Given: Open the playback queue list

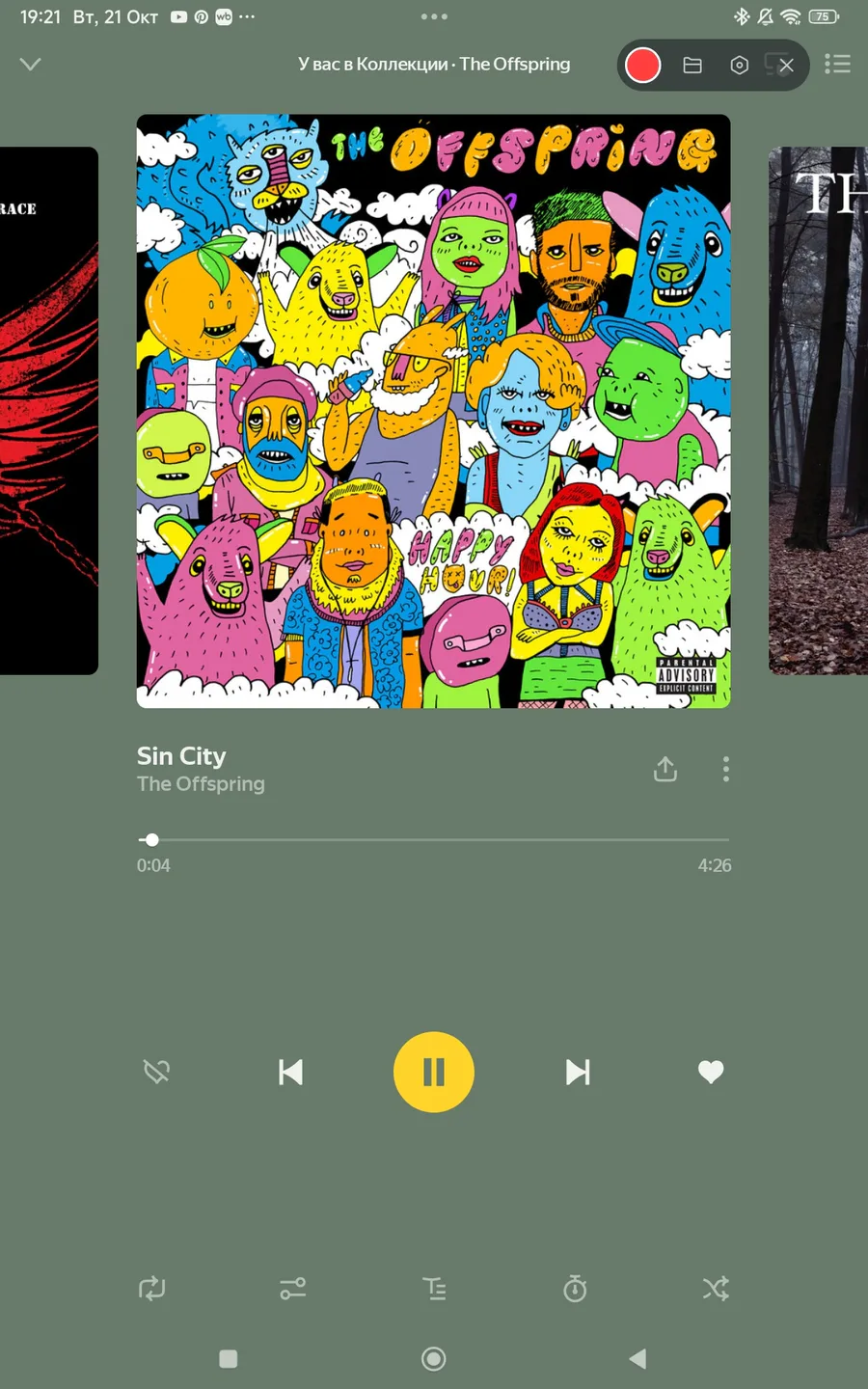Looking at the screenshot, I should tap(837, 64).
